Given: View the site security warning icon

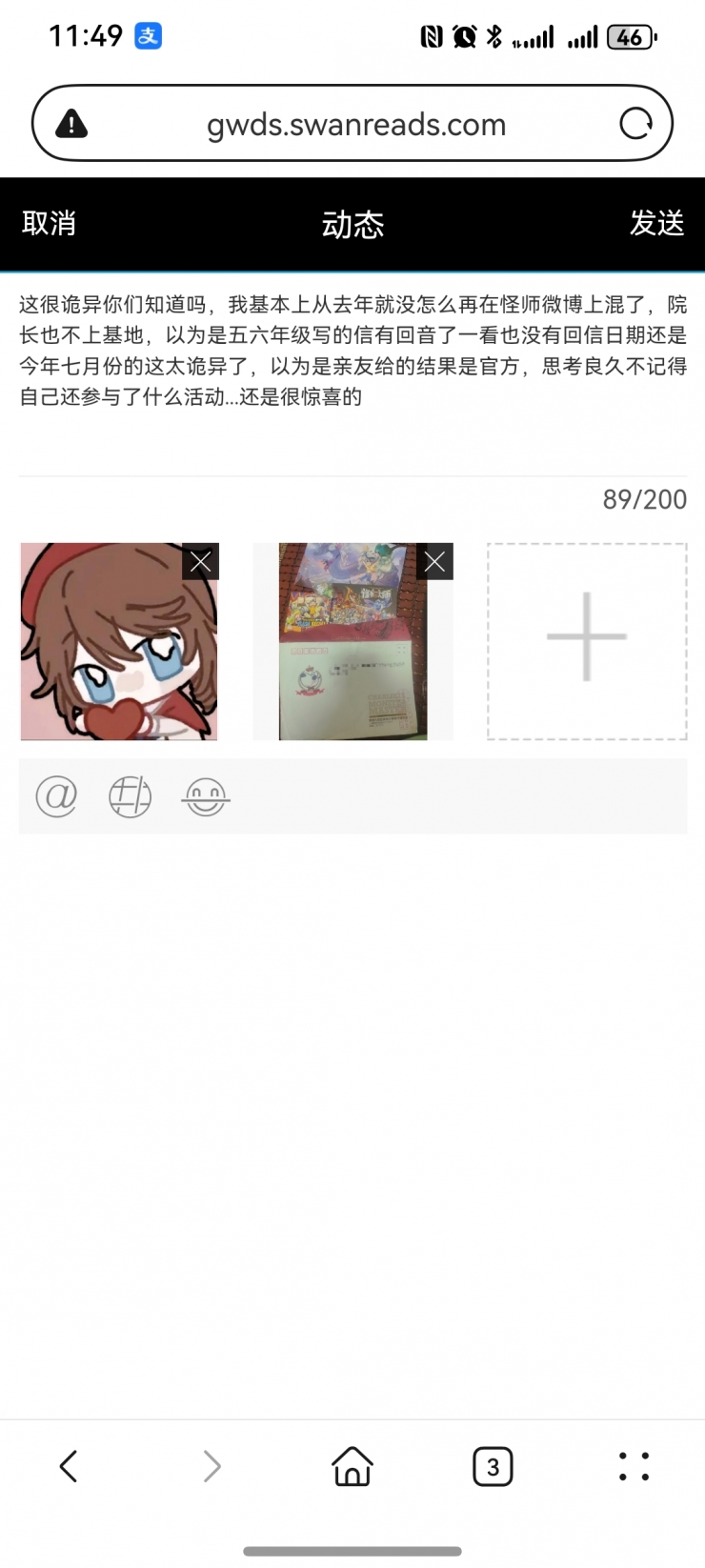Looking at the screenshot, I should click(x=71, y=124).
